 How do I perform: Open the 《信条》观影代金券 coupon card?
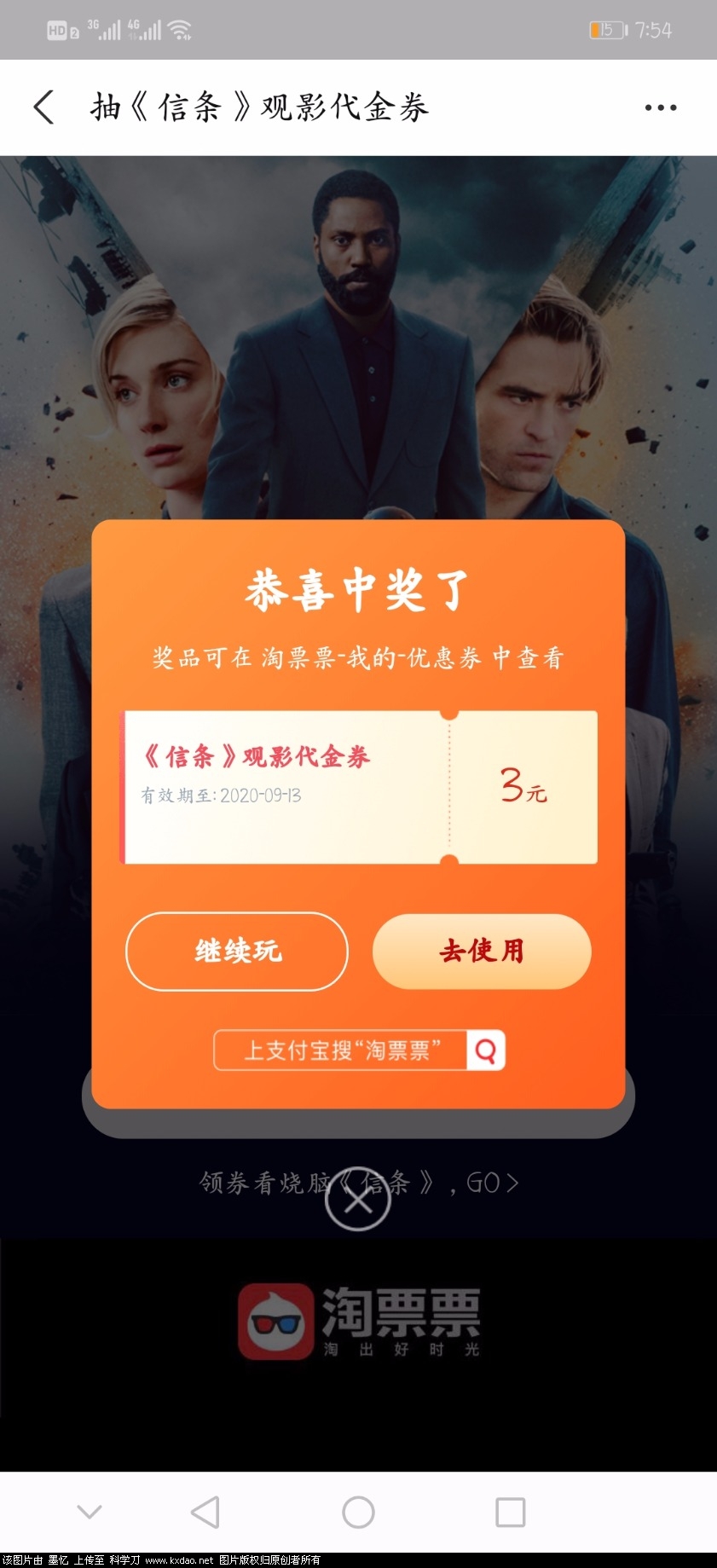pos(360,786)
